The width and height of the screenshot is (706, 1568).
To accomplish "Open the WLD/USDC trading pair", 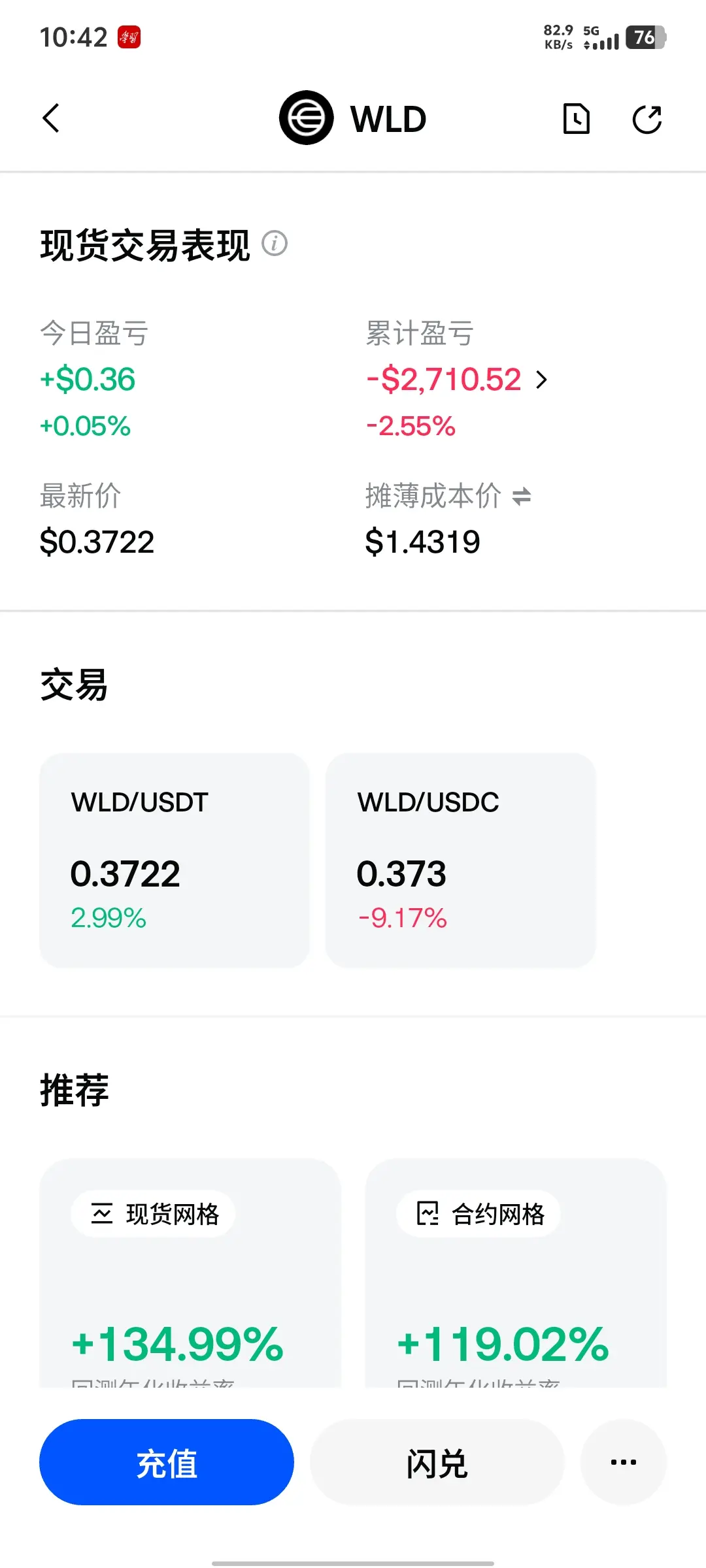I will click(460, 860).
